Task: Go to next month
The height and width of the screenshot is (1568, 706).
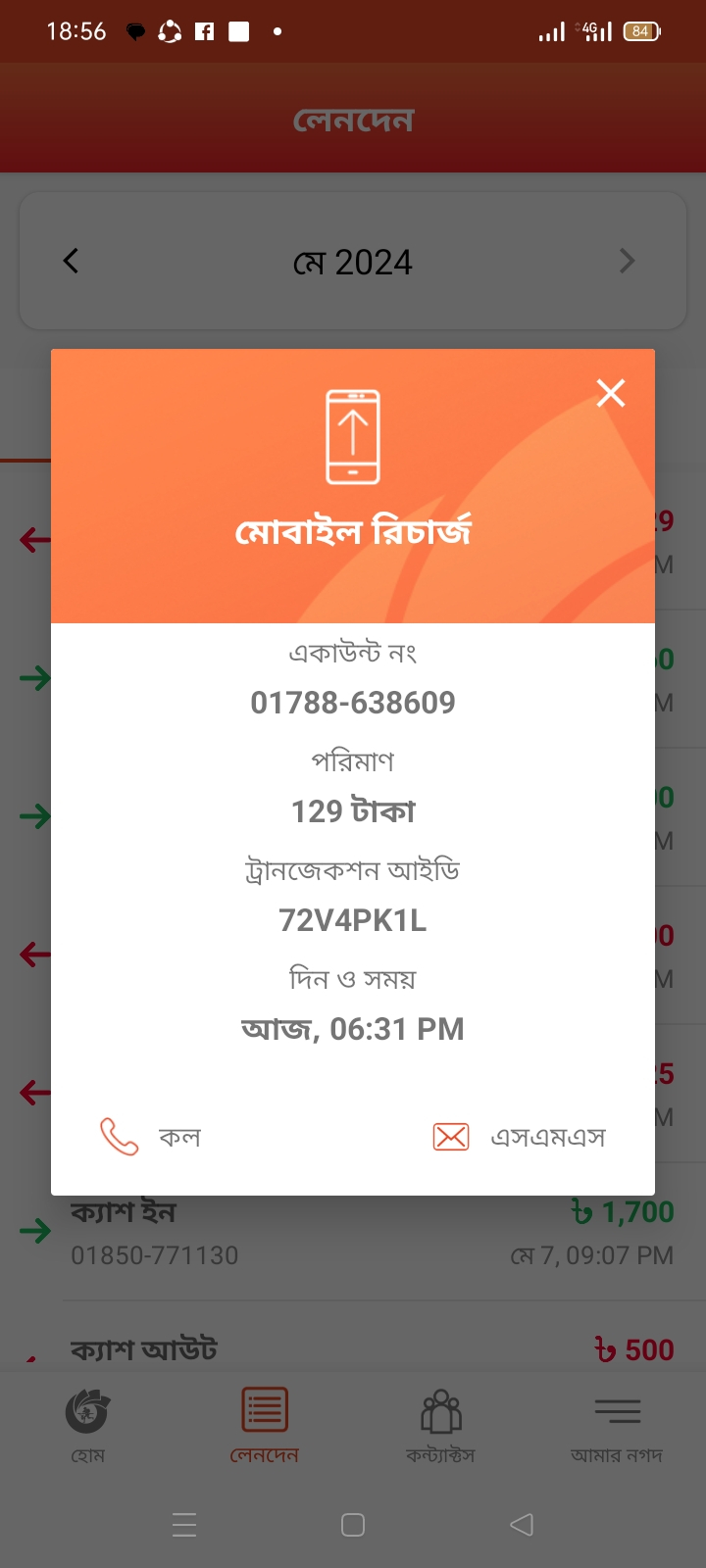Action: click(628, 261)
